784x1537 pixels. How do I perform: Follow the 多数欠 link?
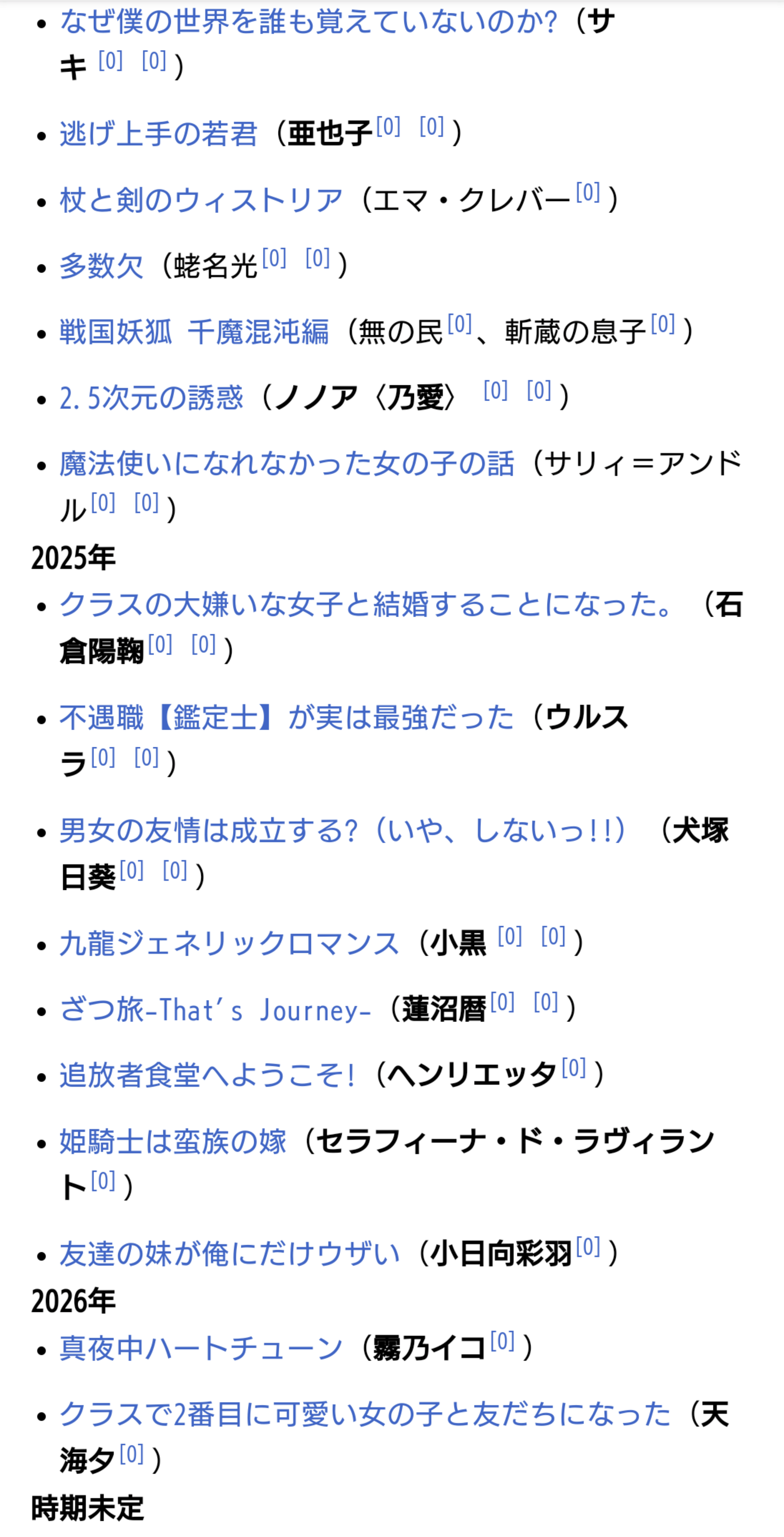[102, 266]
